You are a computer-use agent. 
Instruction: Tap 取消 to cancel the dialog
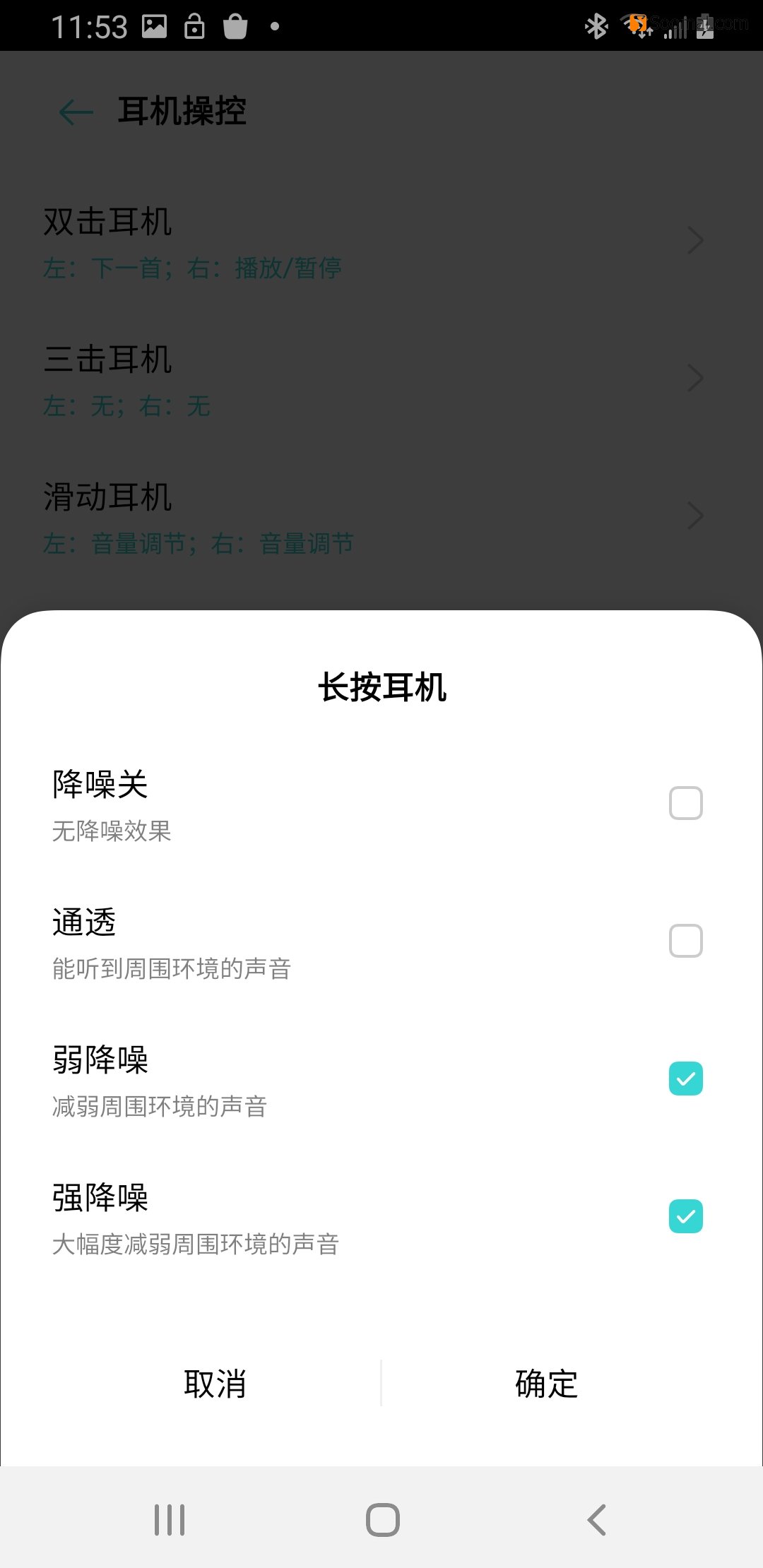click(215, 1384)
